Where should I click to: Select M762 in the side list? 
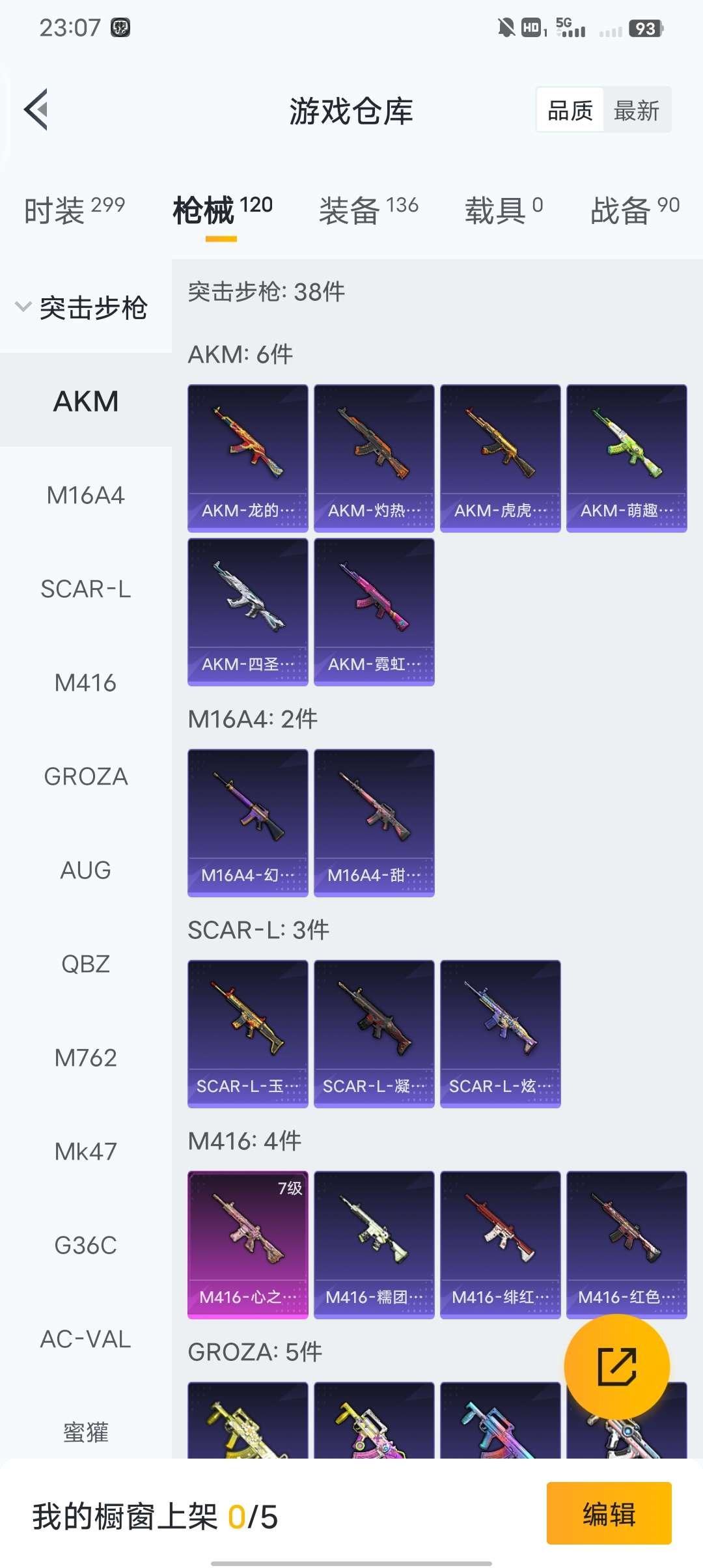[x=85, y=1058]
